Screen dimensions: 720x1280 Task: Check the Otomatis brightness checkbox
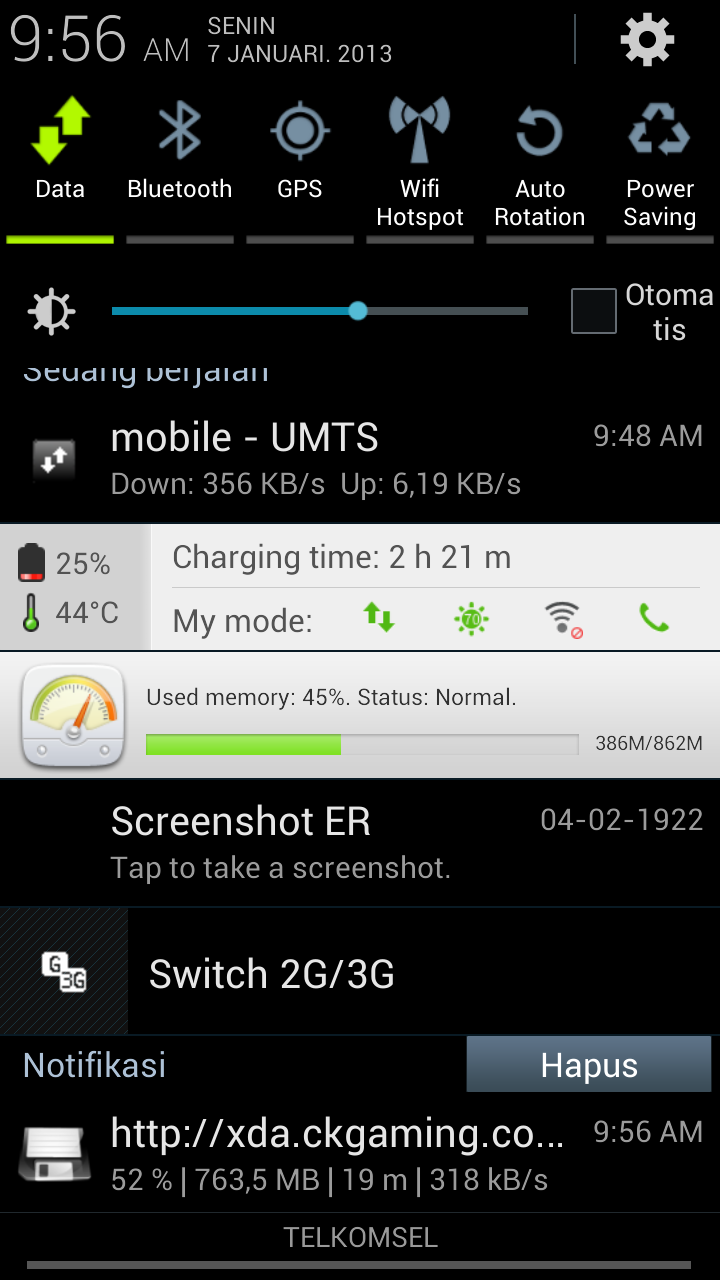tap(594, 311)
